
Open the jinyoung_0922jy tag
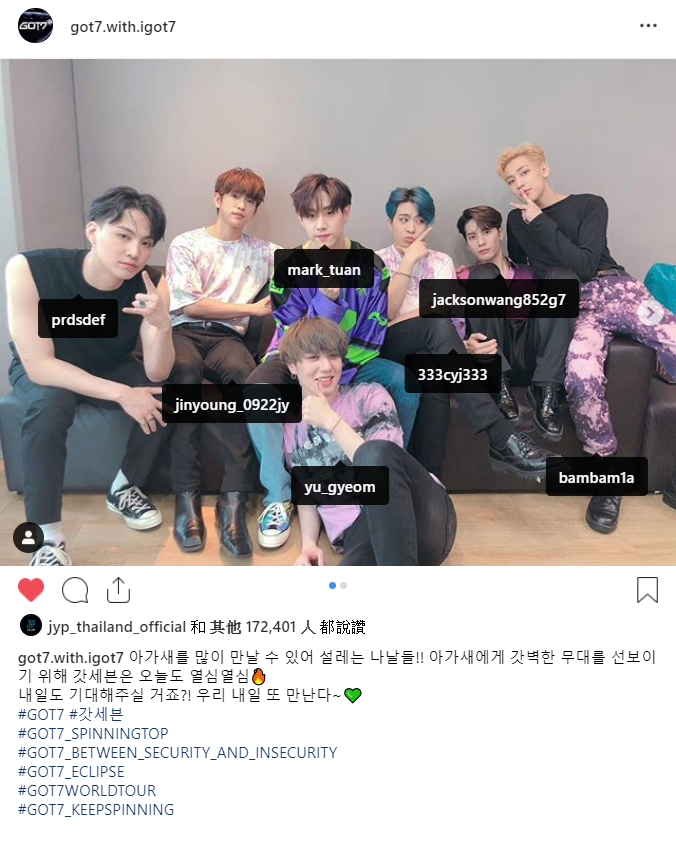click(x=232, y=405)
